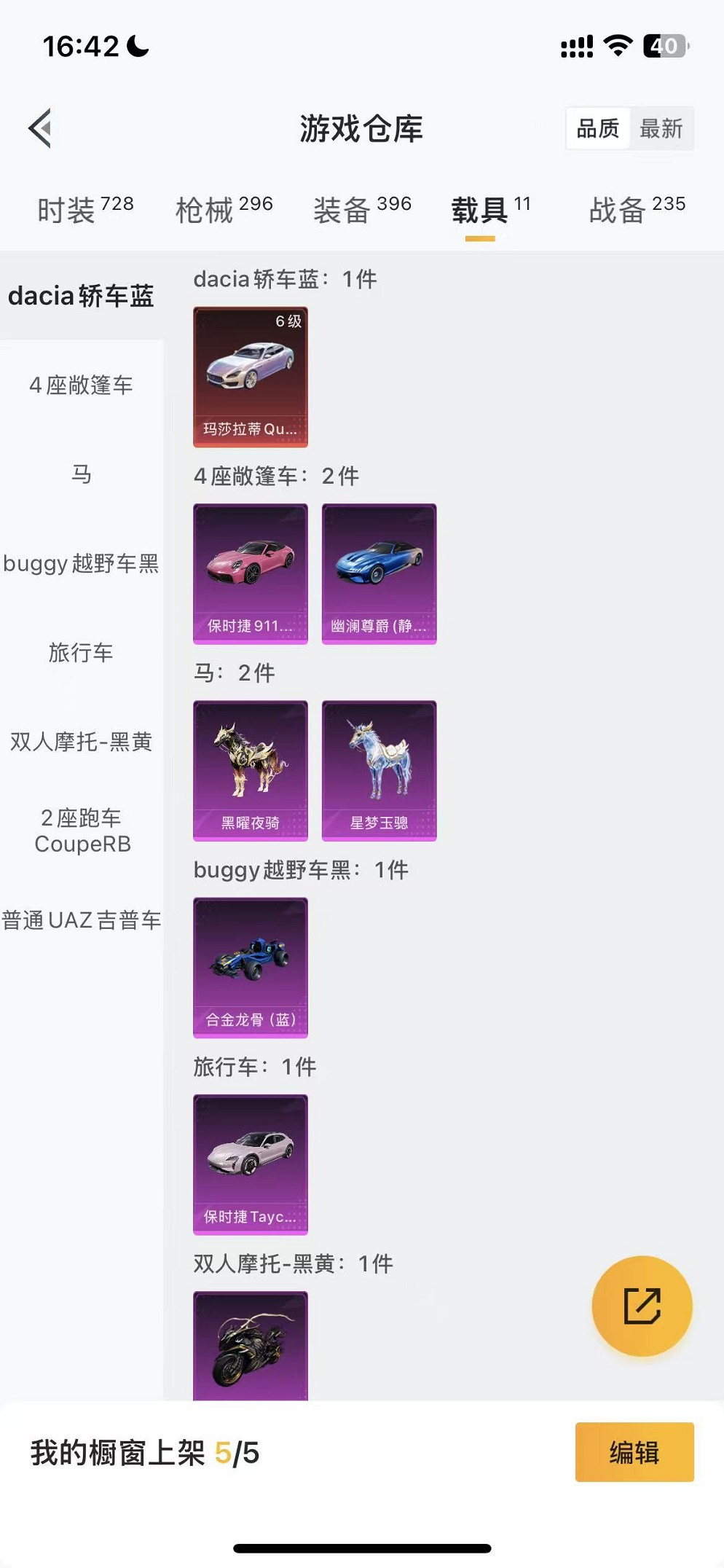Select 4座敞篷车 in the sidebar
Image resolution: width=724 pixels, height=1568 pixels.
[x=81, y=385]
